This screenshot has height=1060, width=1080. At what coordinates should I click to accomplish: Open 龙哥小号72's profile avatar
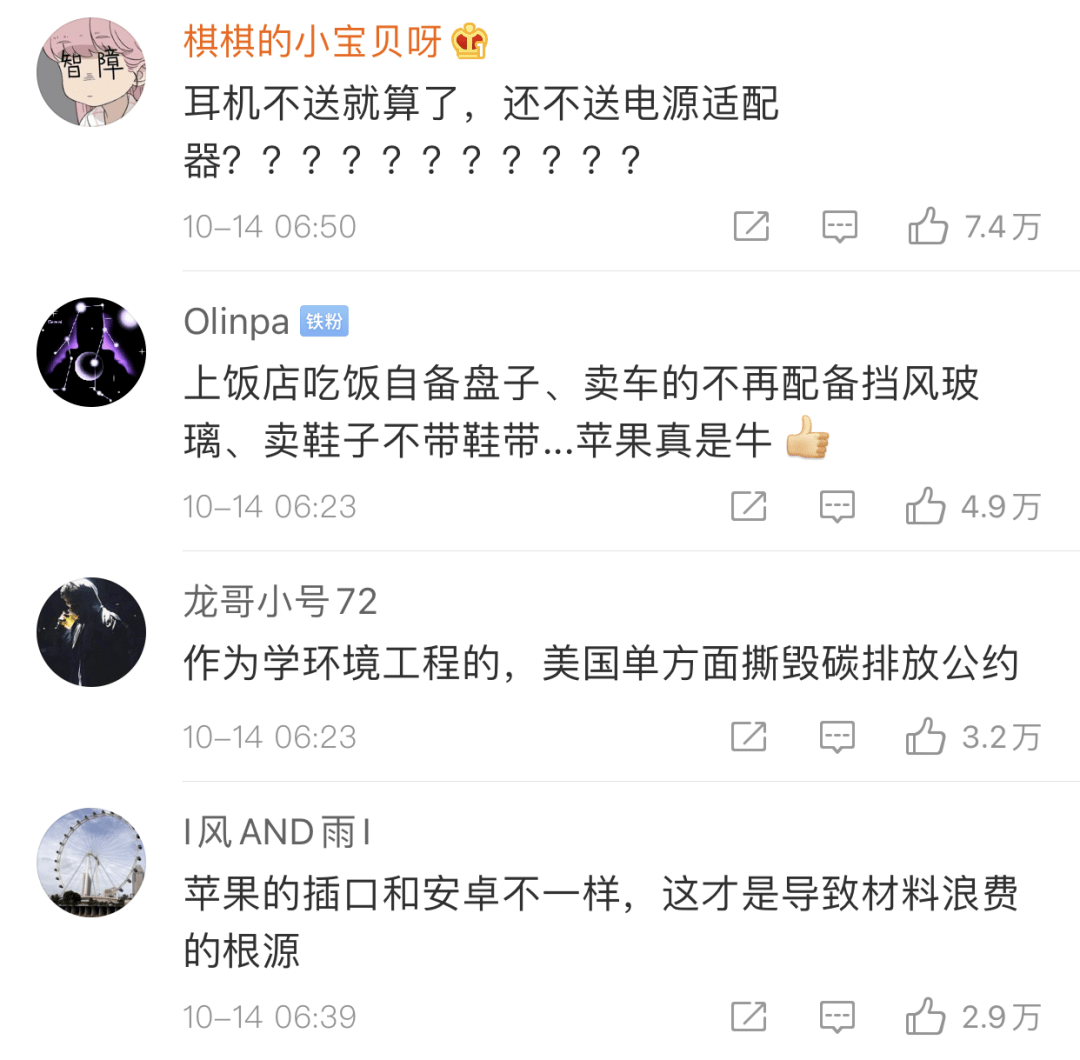[x=91, y=632]
